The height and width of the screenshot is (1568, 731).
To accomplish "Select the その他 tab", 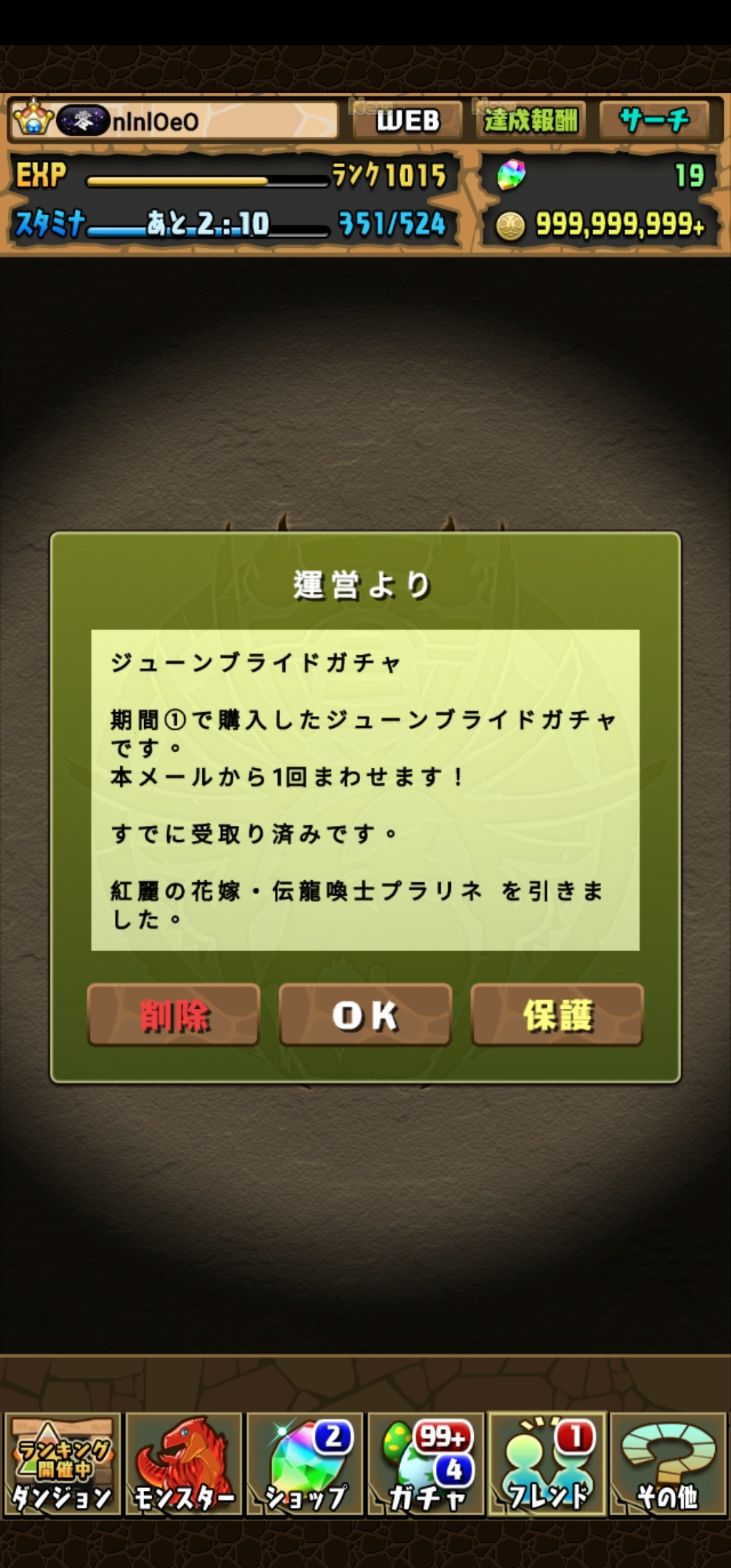I will click(668, 1464).
